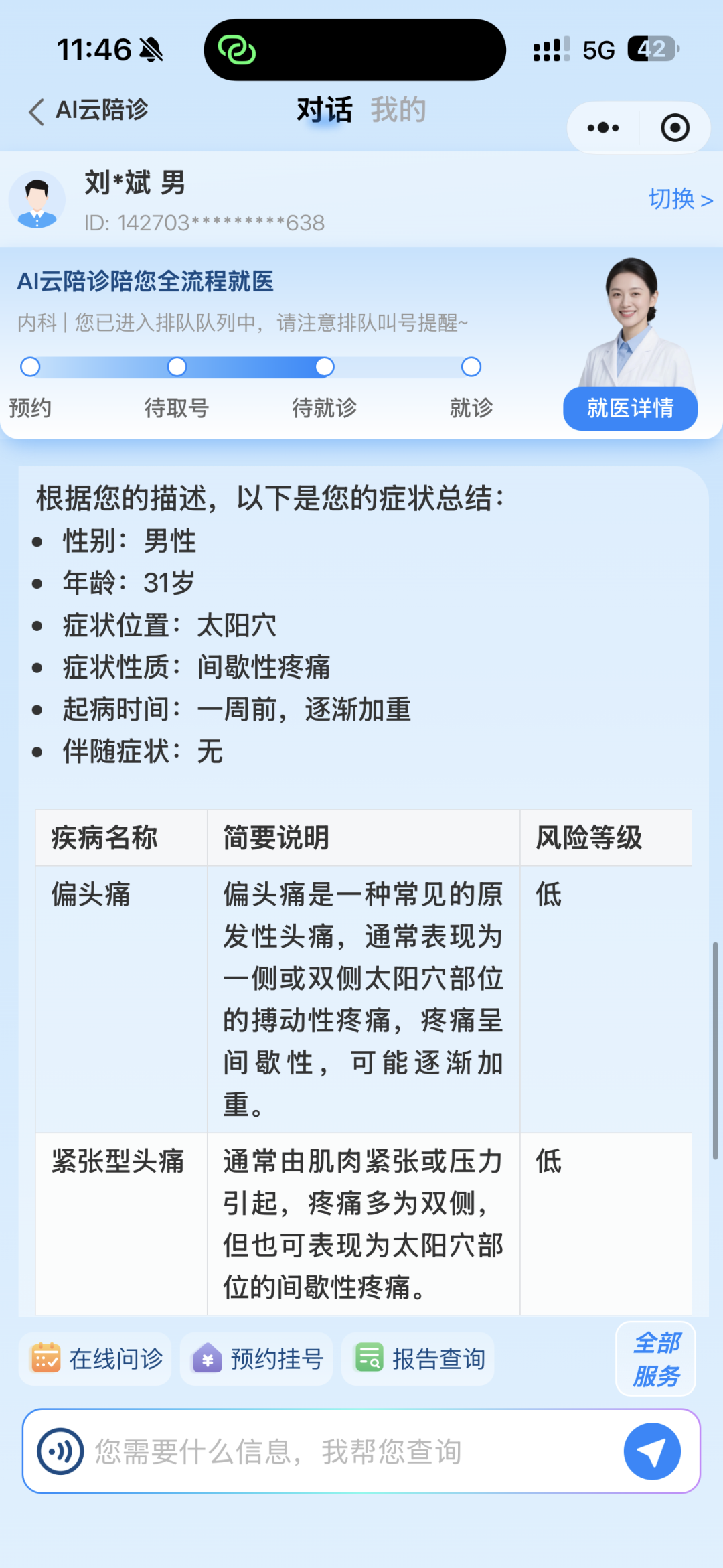Open 就医详情 details

click(630, 408)
